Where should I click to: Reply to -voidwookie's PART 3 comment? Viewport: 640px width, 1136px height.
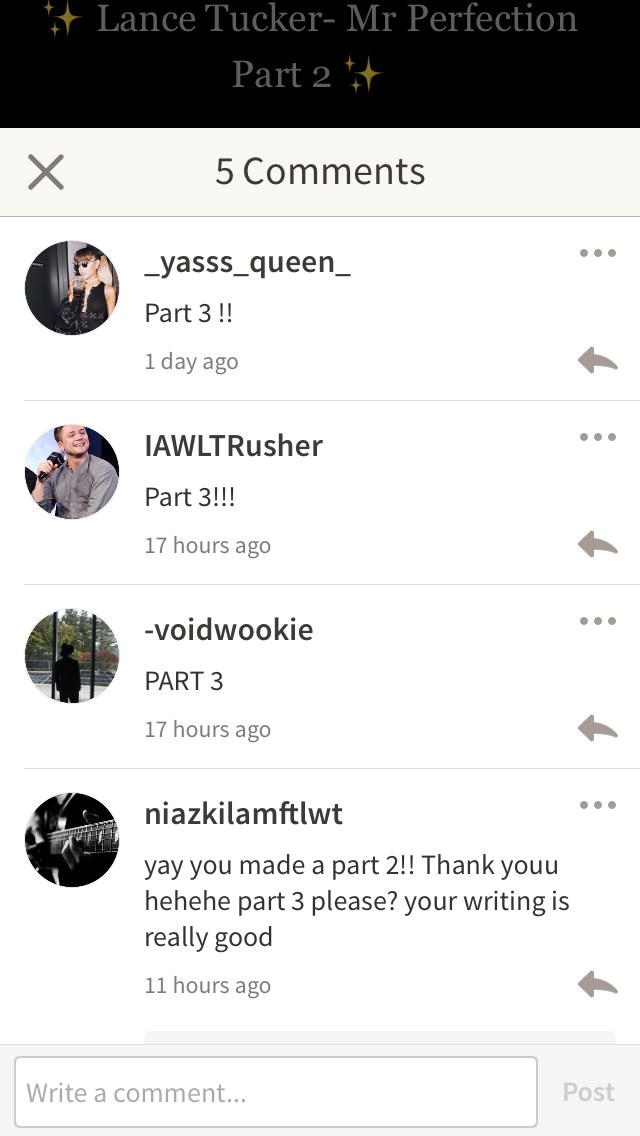[x=597, y=729]
